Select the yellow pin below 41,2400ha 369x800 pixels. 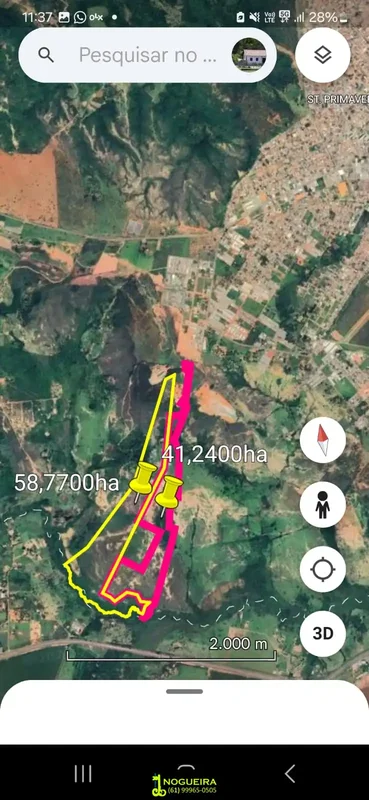[x=169, y=494]
